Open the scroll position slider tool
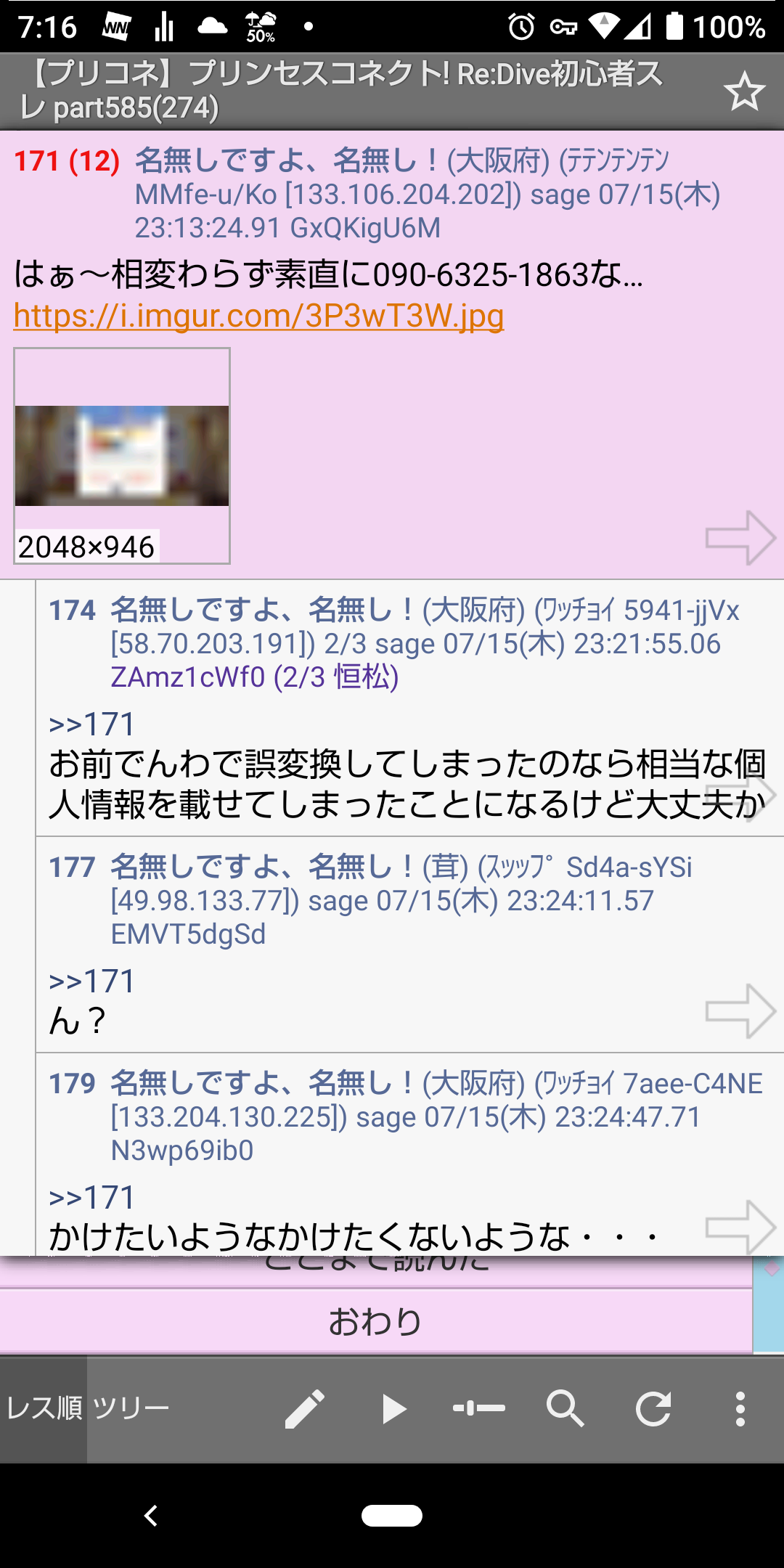 tap(479, 1409)
